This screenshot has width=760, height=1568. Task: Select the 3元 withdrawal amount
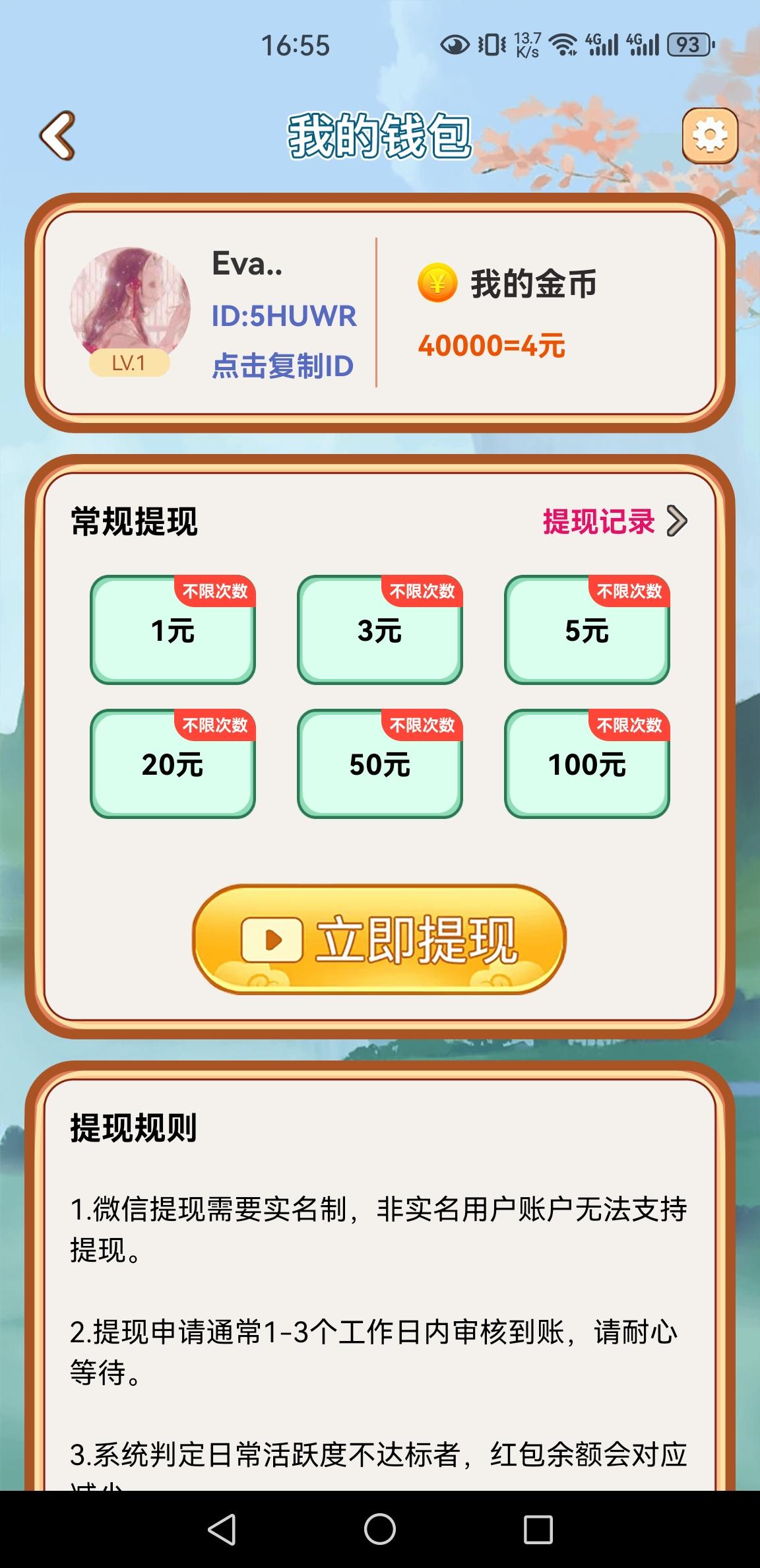[x=380, y=631]
